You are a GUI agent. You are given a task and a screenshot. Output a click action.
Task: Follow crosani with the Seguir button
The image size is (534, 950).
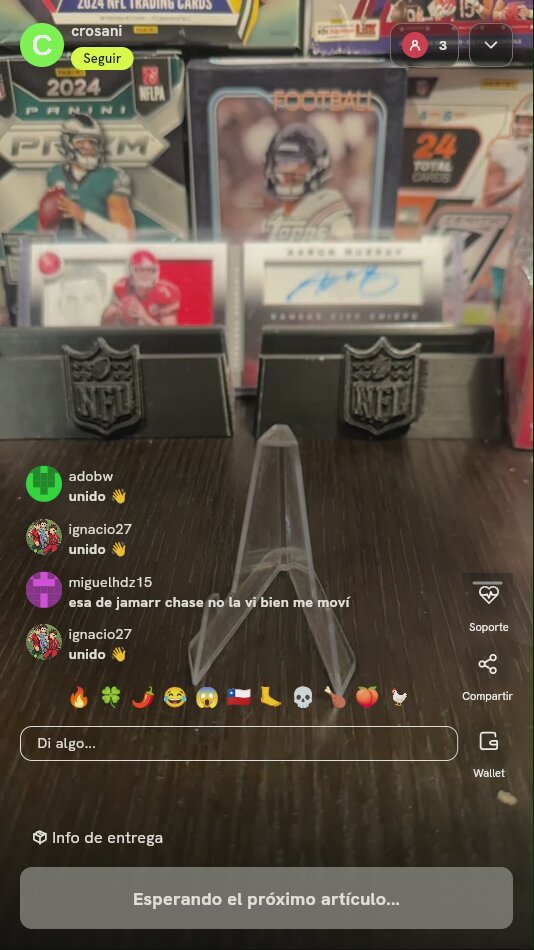(x=102, y=59)
